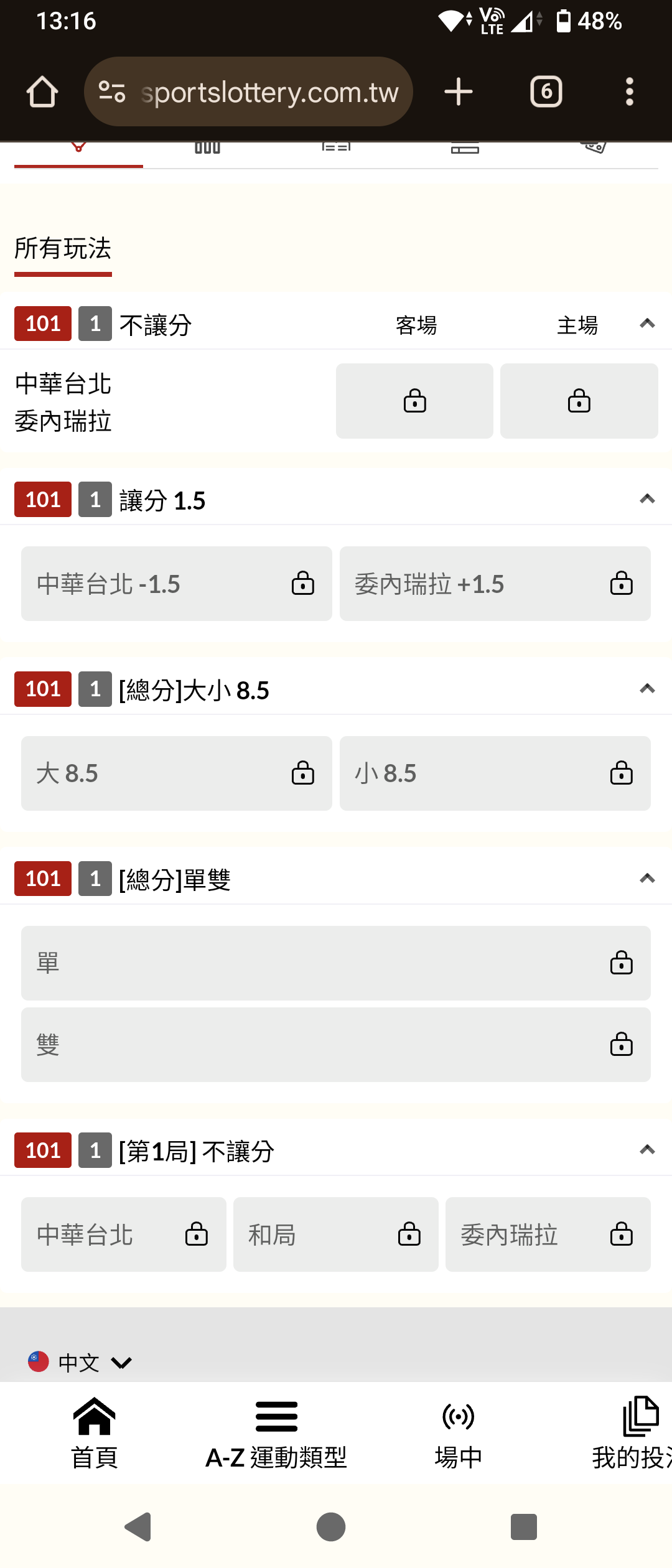Pick the 雙 total score option
This screenshot has height=1568, width=672.
[x=336, y=1044]
